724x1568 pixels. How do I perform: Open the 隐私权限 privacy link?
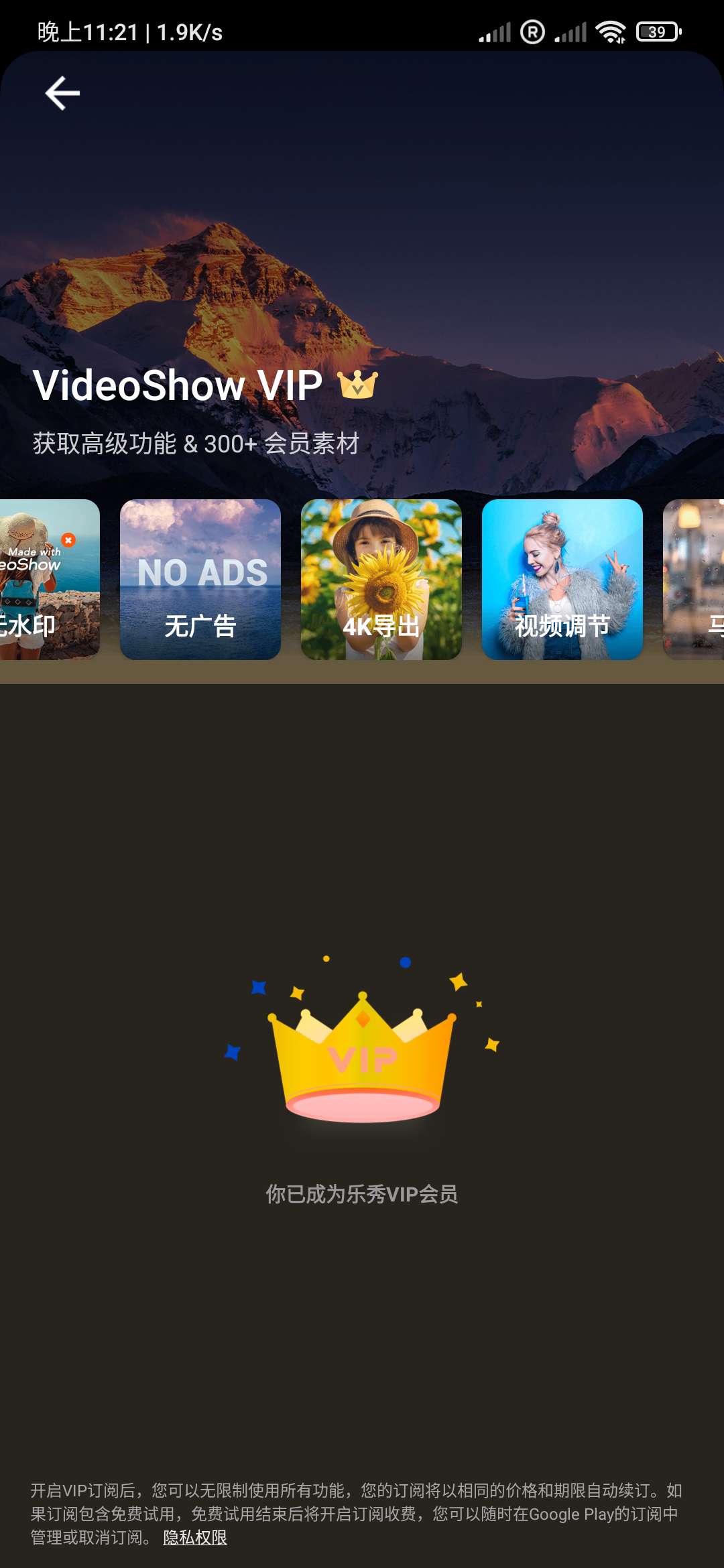(x=195, y=1537)
